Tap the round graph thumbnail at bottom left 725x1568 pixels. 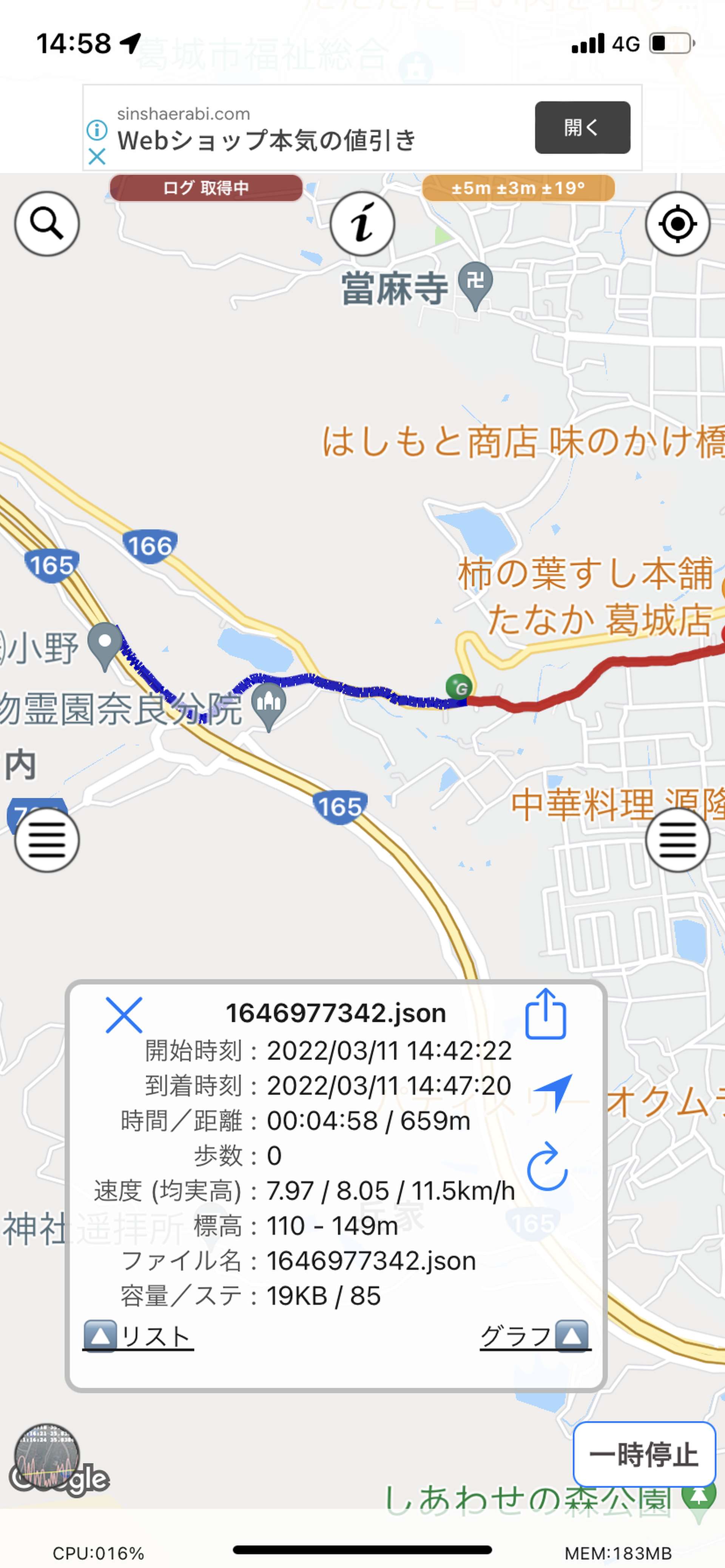point(47,1456)
